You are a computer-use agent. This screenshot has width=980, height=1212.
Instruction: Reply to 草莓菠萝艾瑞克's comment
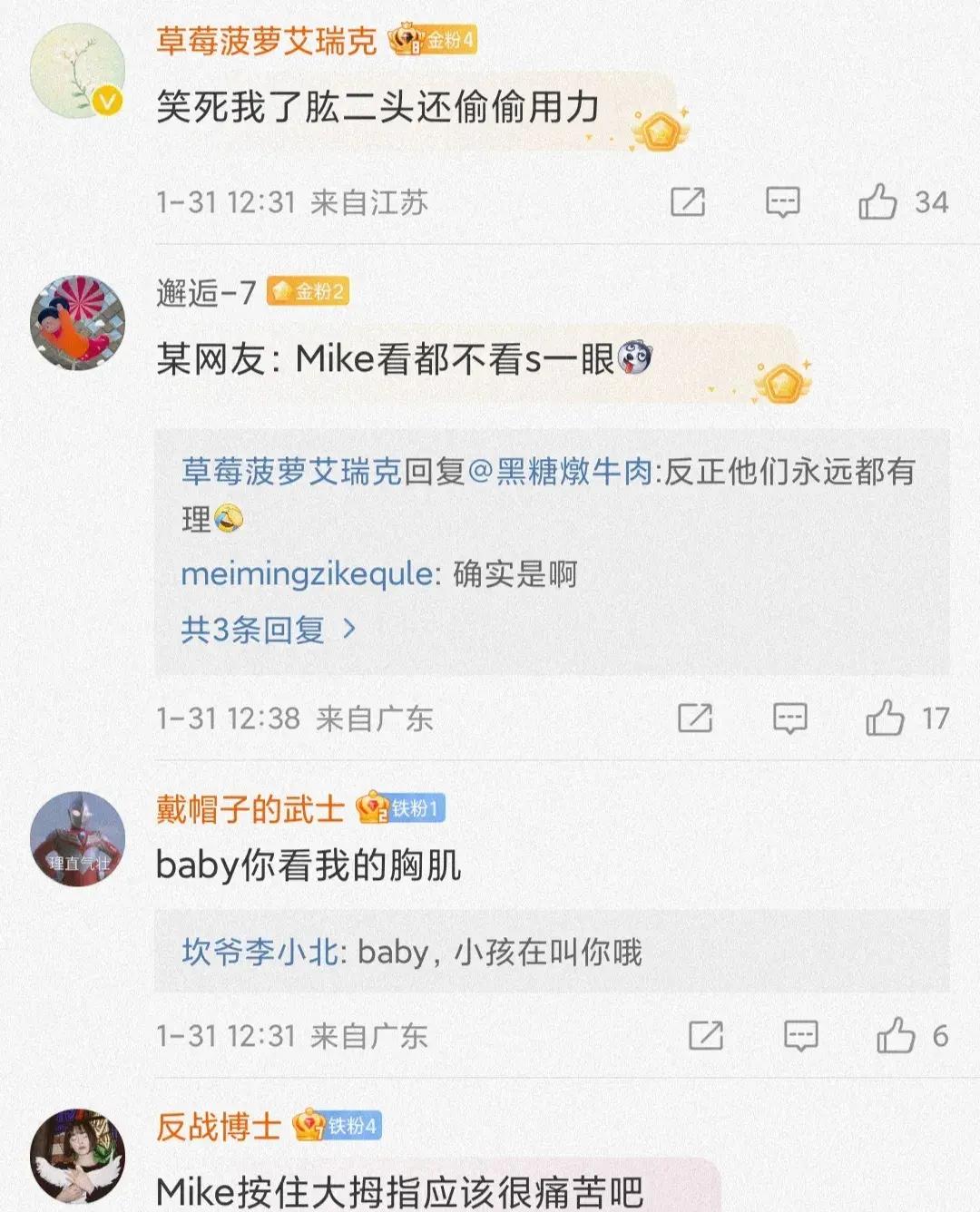pos(782,201)
